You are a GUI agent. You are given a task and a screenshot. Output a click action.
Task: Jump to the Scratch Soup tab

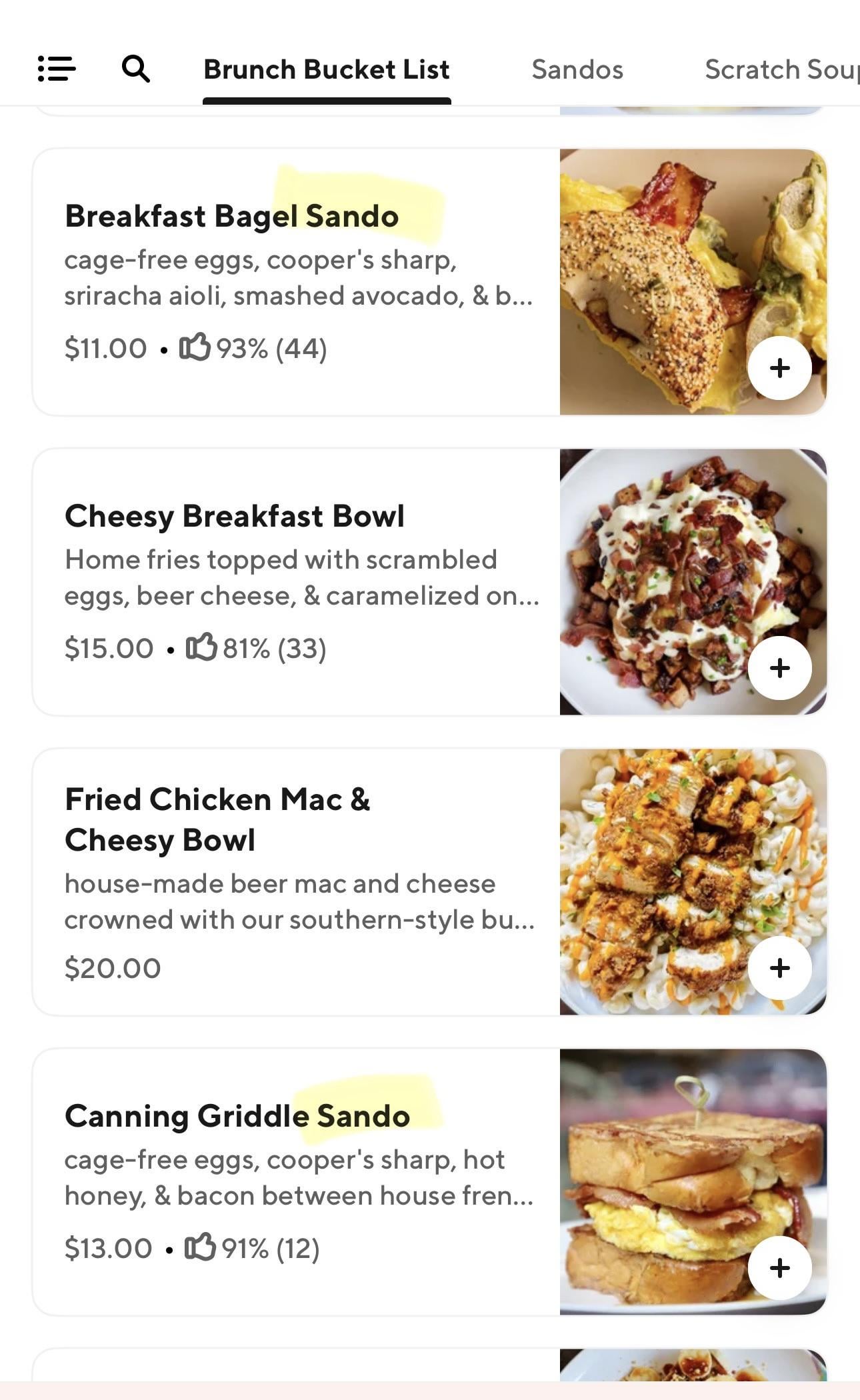click(781, 69)
